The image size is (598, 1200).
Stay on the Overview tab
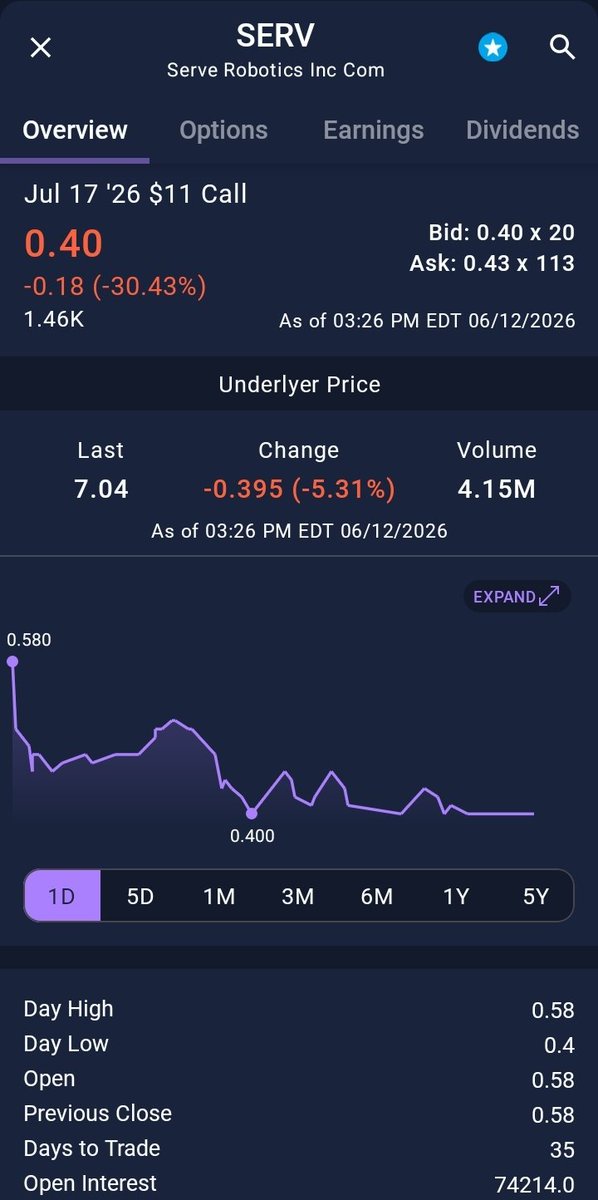click(x=75, y=130)
